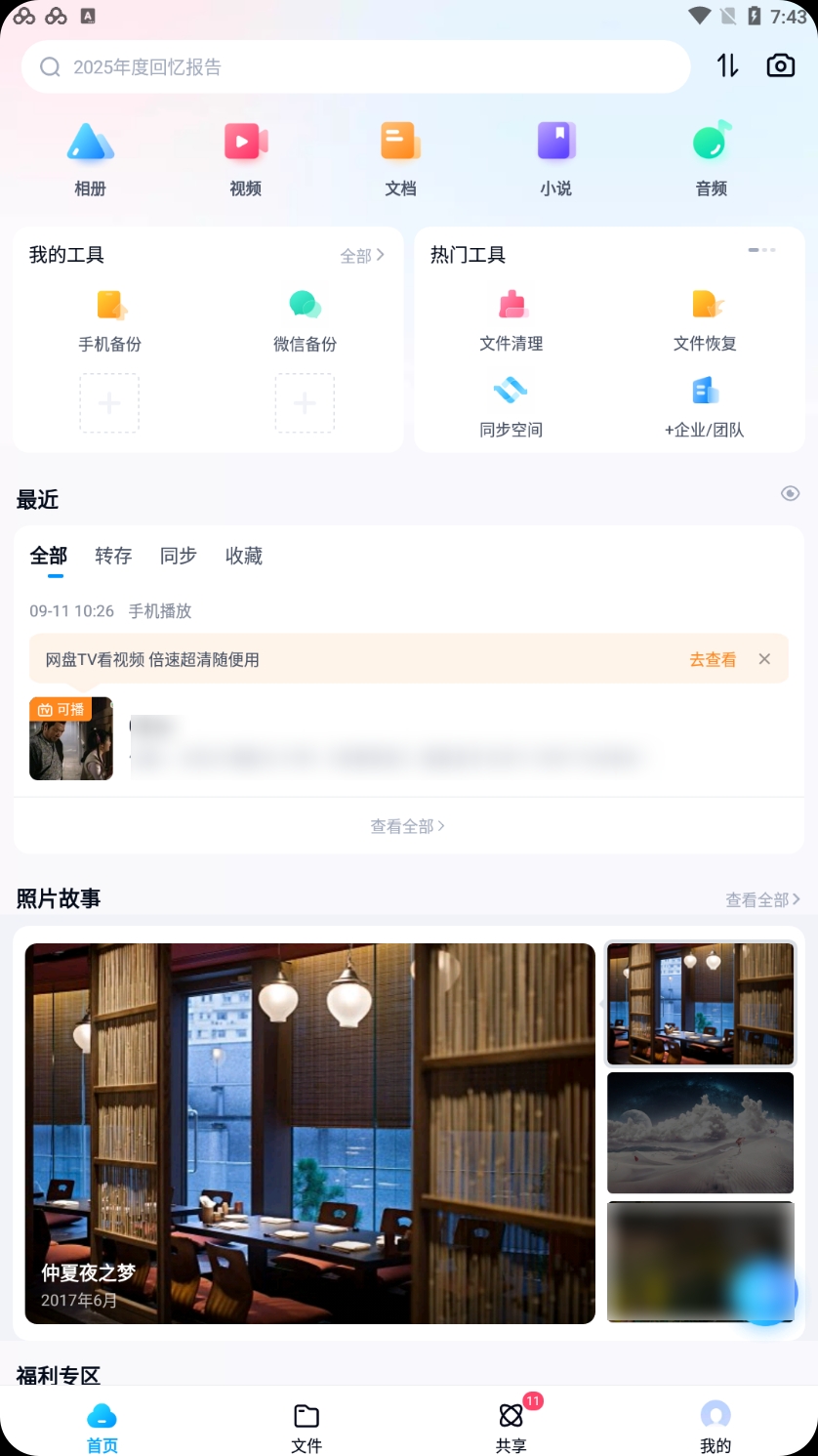Open the 共享 tab with 11 notifications
The width and height of the screenshot is (818, 1456).
click(x=511, y=1424)
